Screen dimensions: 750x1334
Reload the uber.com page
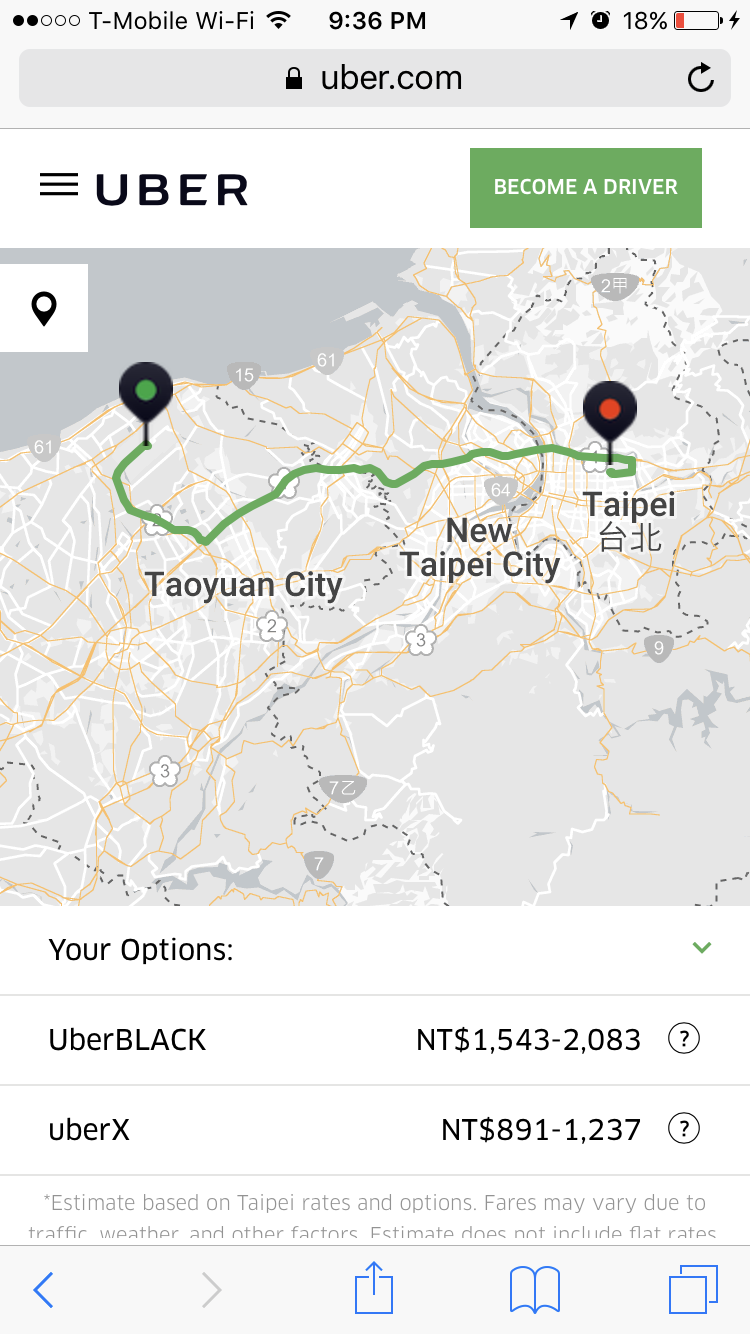701,78
